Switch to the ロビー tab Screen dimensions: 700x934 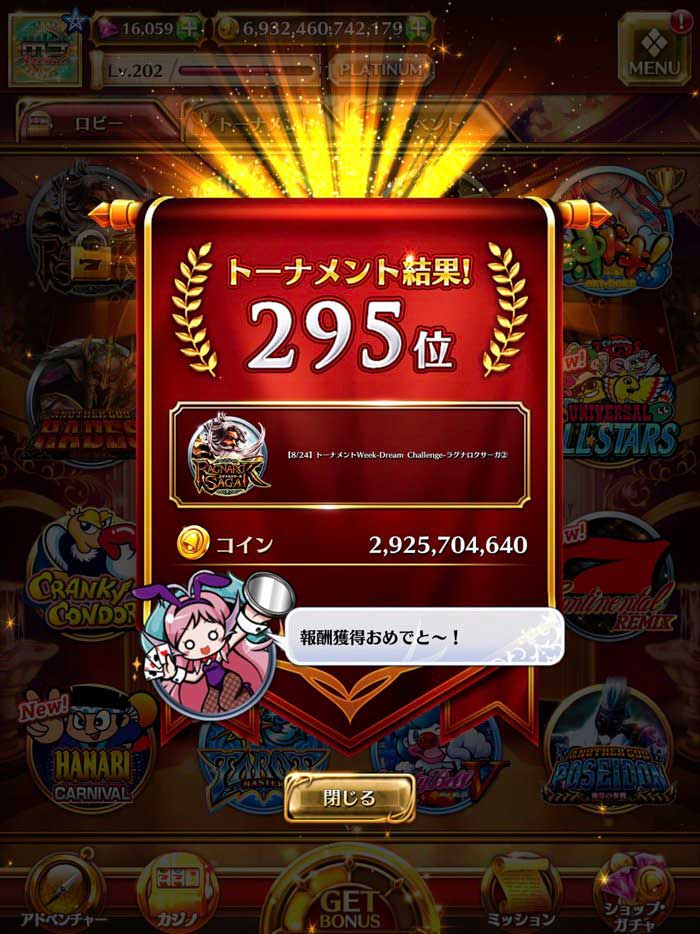click(x=95, y=125)
